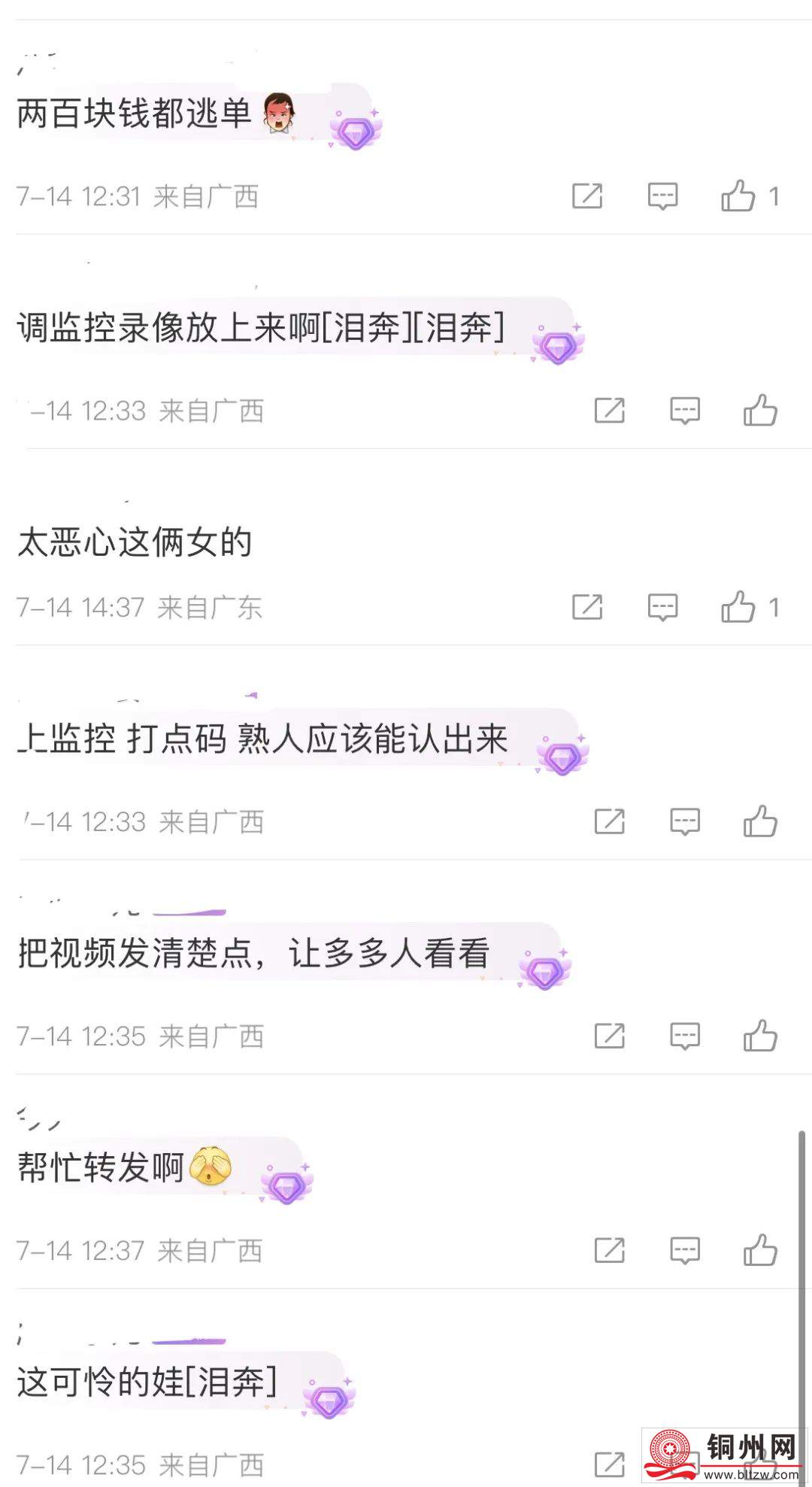Like the comment "把视频发清楚点"
The width and height of the screenshot is (812, 1487).
click(759, 1036)
